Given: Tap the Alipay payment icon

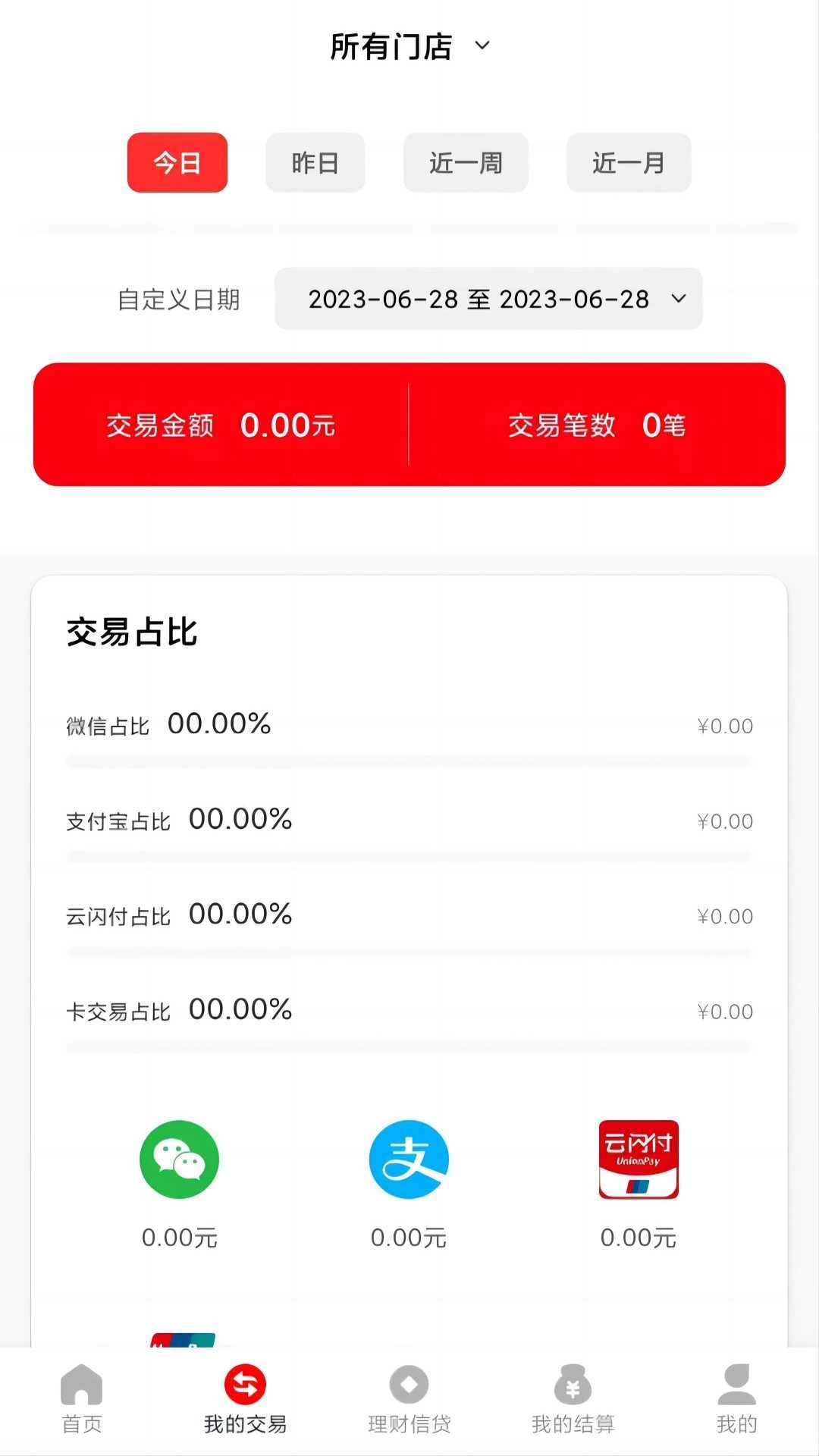Looking at the screenshot, I should click(409, 1159).
